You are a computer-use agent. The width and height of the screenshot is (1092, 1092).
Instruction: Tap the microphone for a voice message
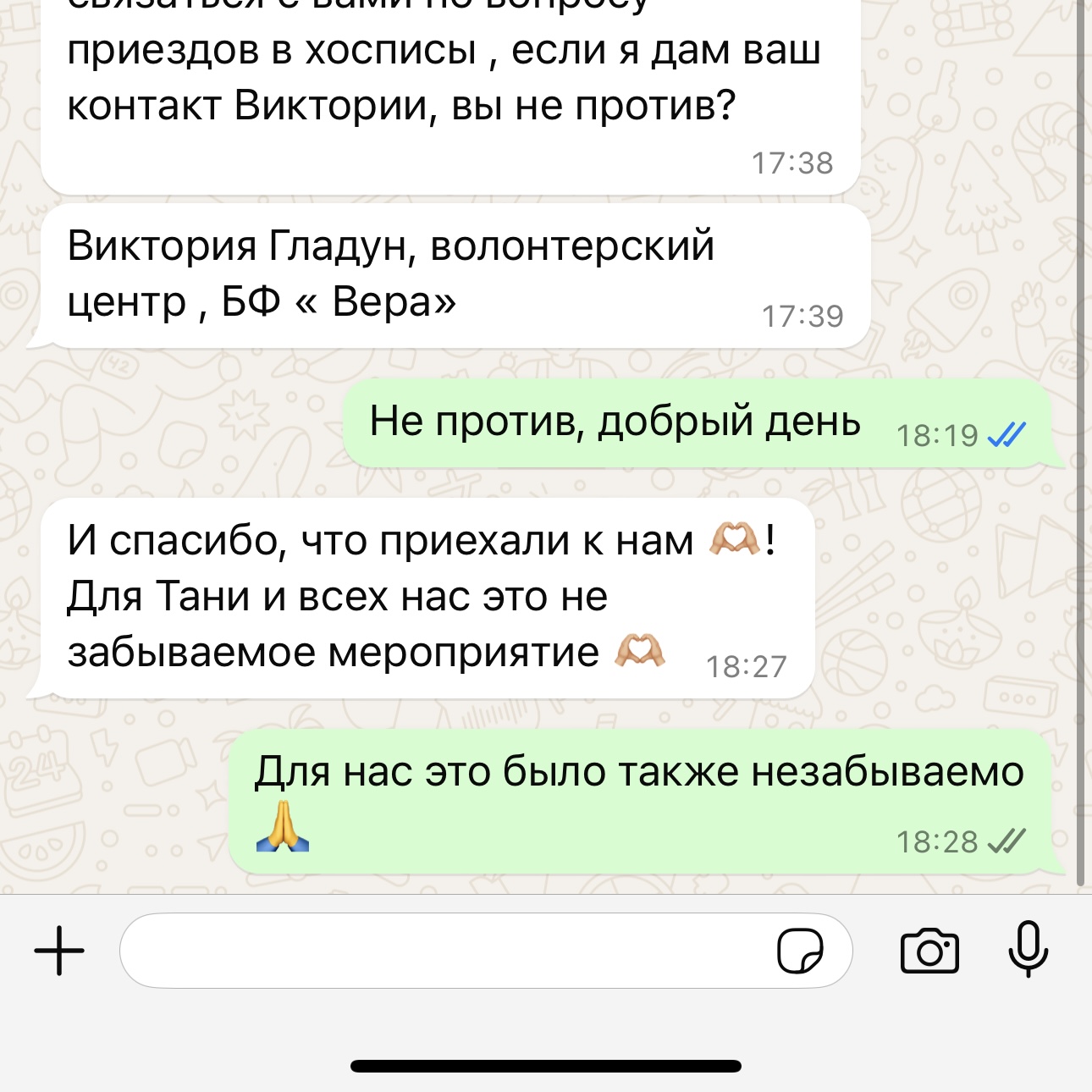[1028, 949]
